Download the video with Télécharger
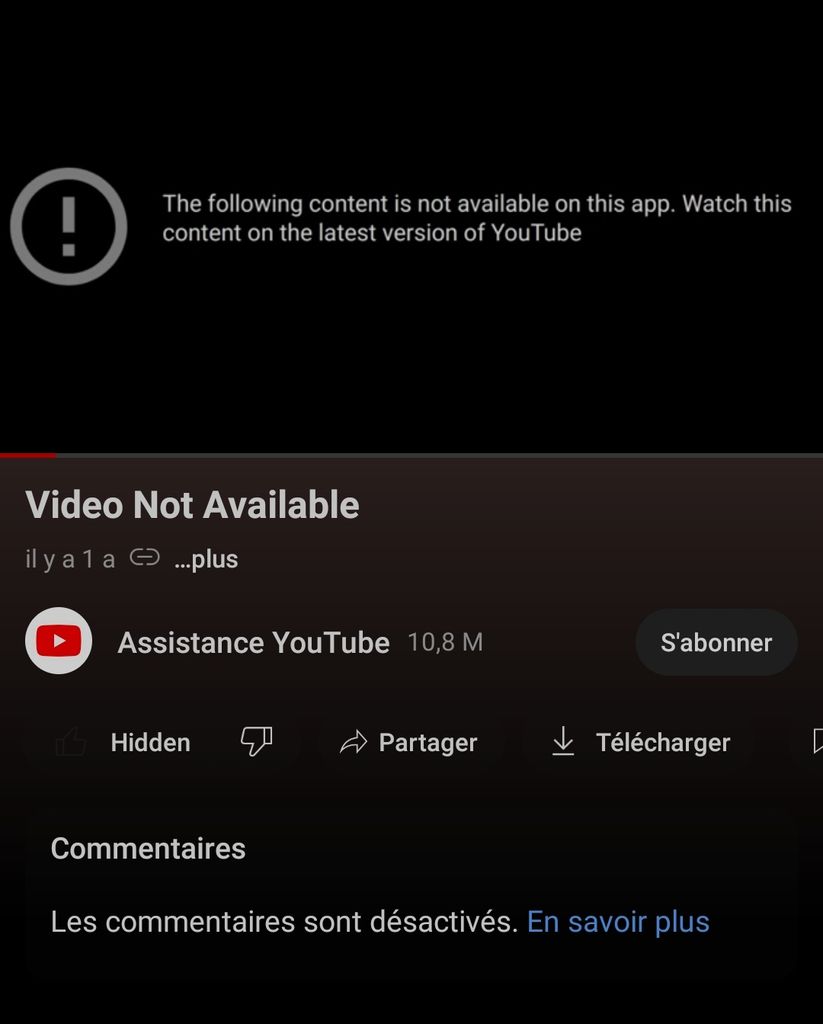 640,742
